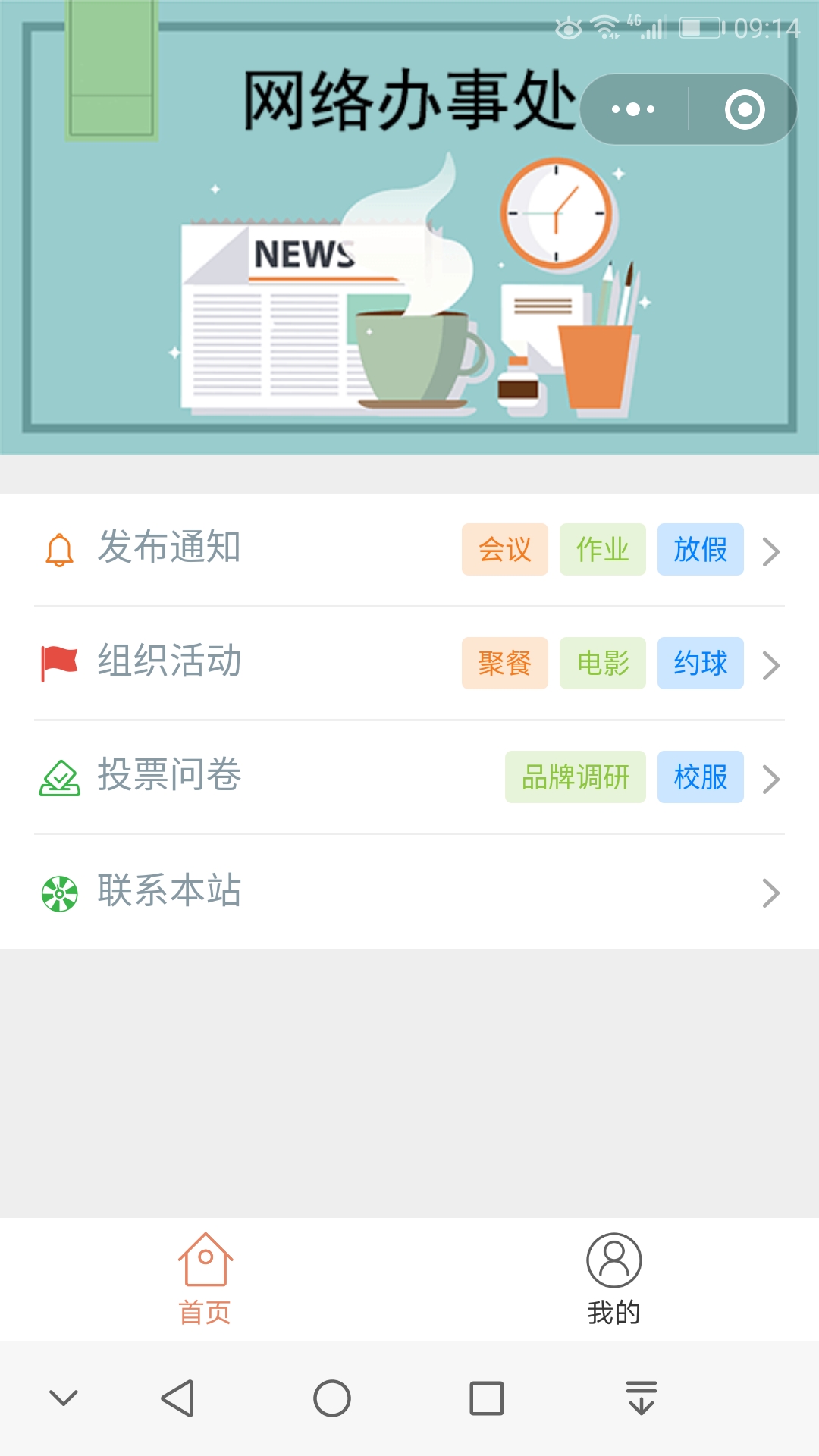Choose the 电影 tag
Image resolution: width=819 pixels, height=1456 pixels.
603,664
